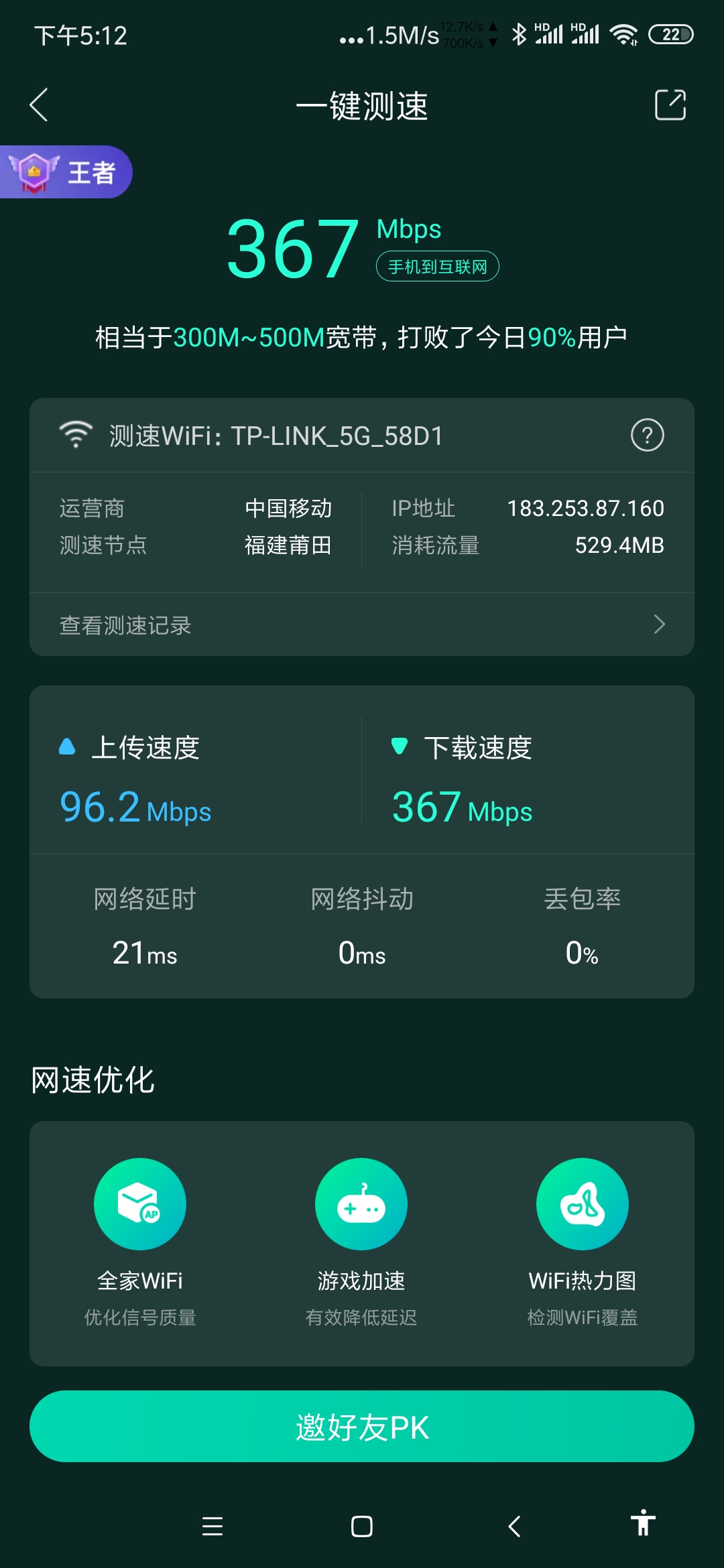
Task: Open the 王者 rank badge
Action: [x=66, y=172]
